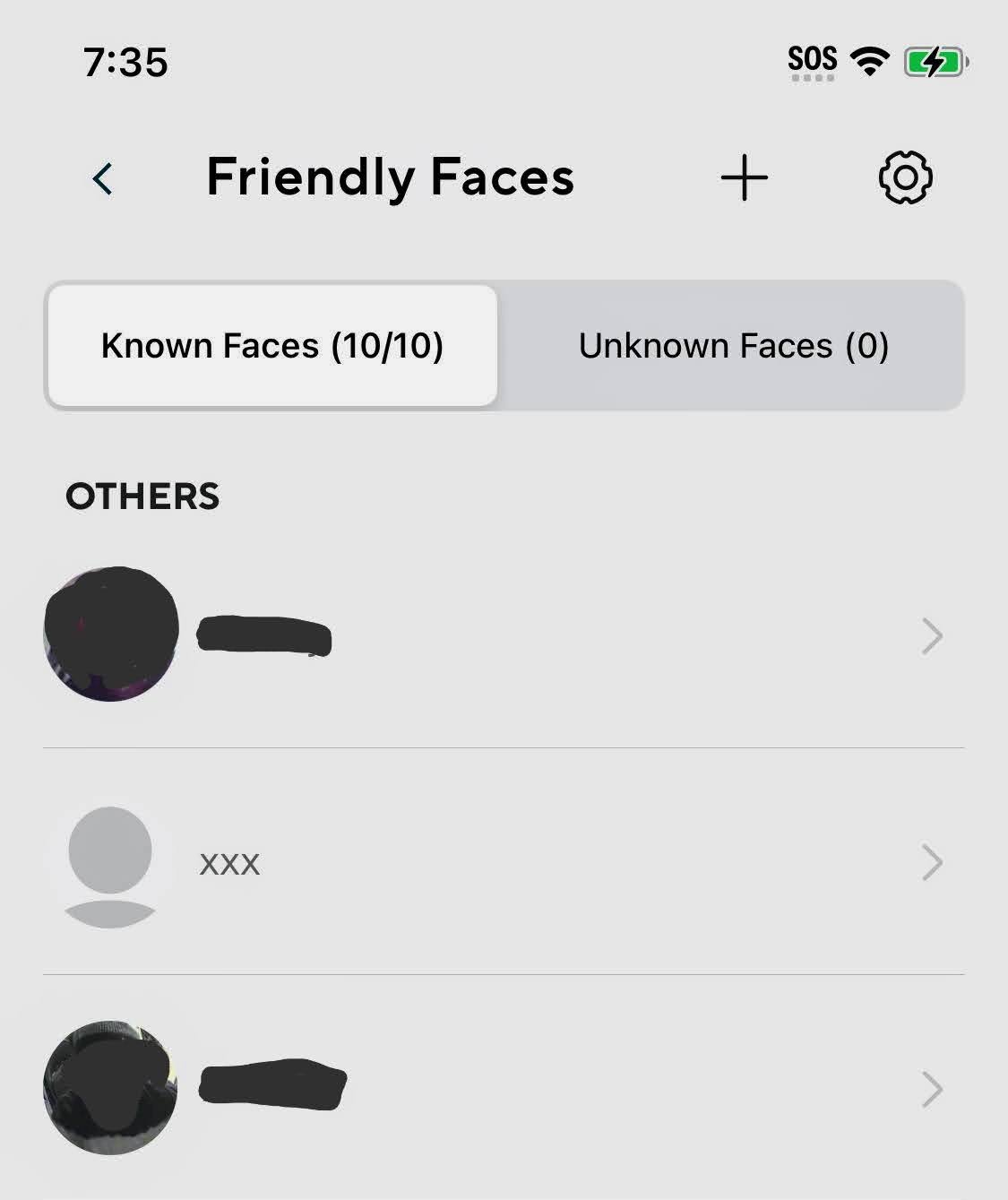Go back from Friendly Faces
Image resolution: width=1008 pixels, height=1200 pixels.
coord(103,178)
